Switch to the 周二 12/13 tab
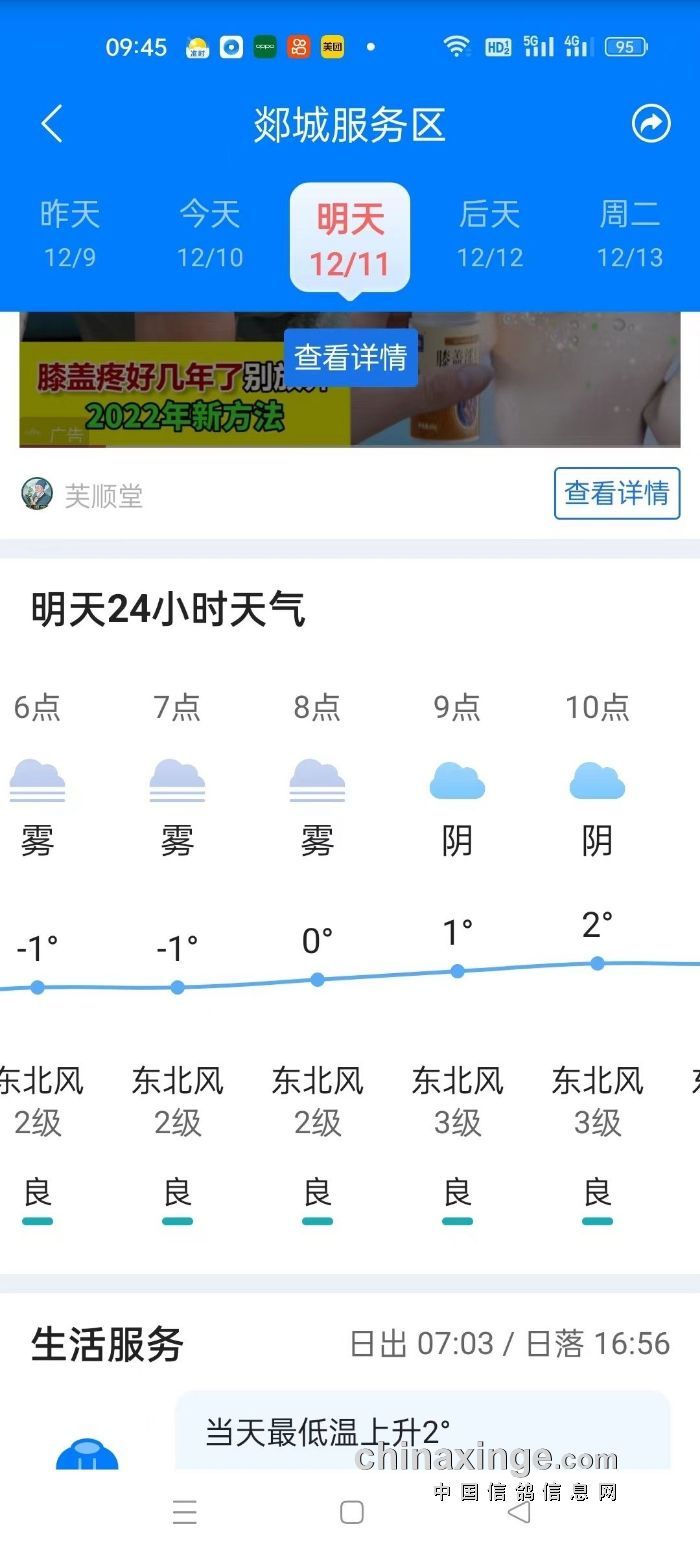700x1555 pixels. (x=630, y=233)
